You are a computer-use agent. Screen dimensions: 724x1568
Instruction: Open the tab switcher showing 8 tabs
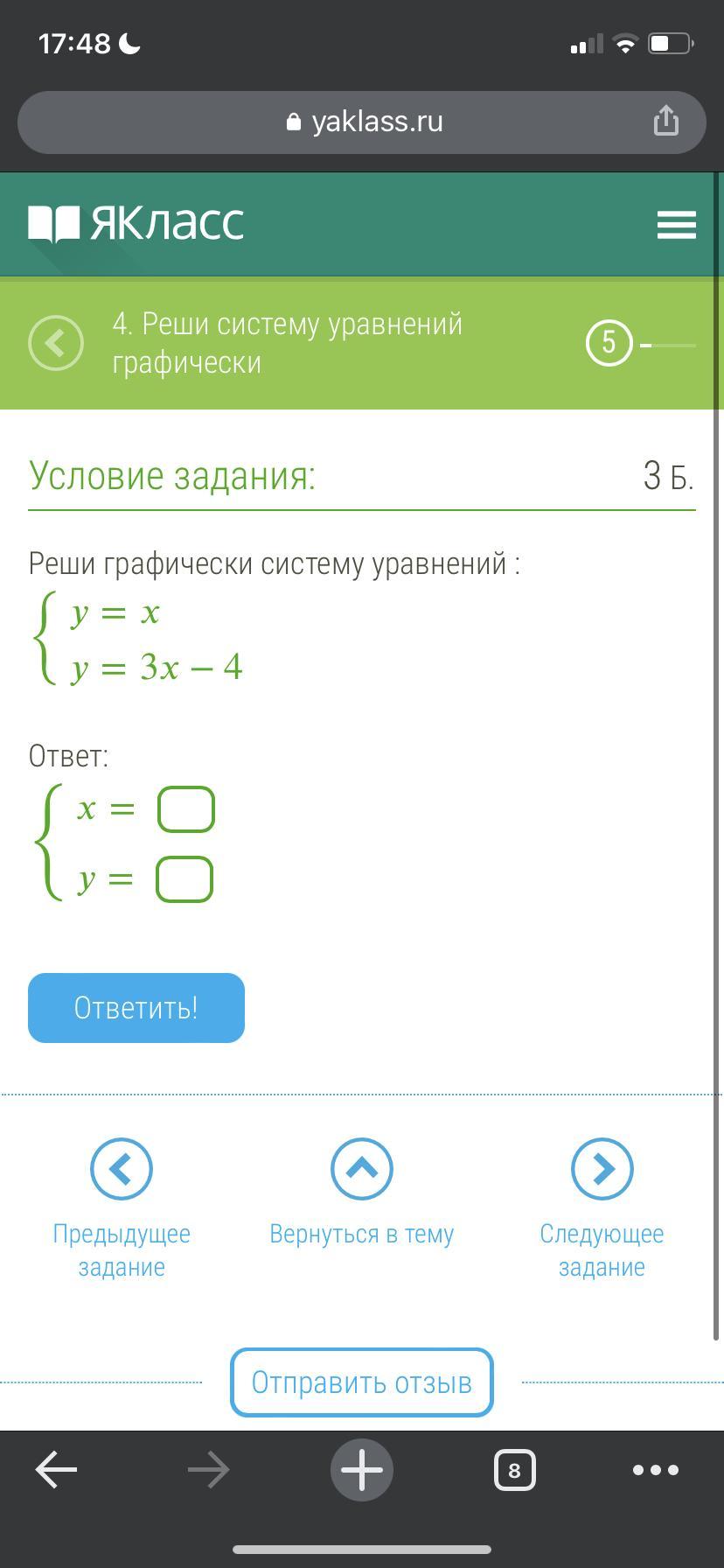(514, 1470)
